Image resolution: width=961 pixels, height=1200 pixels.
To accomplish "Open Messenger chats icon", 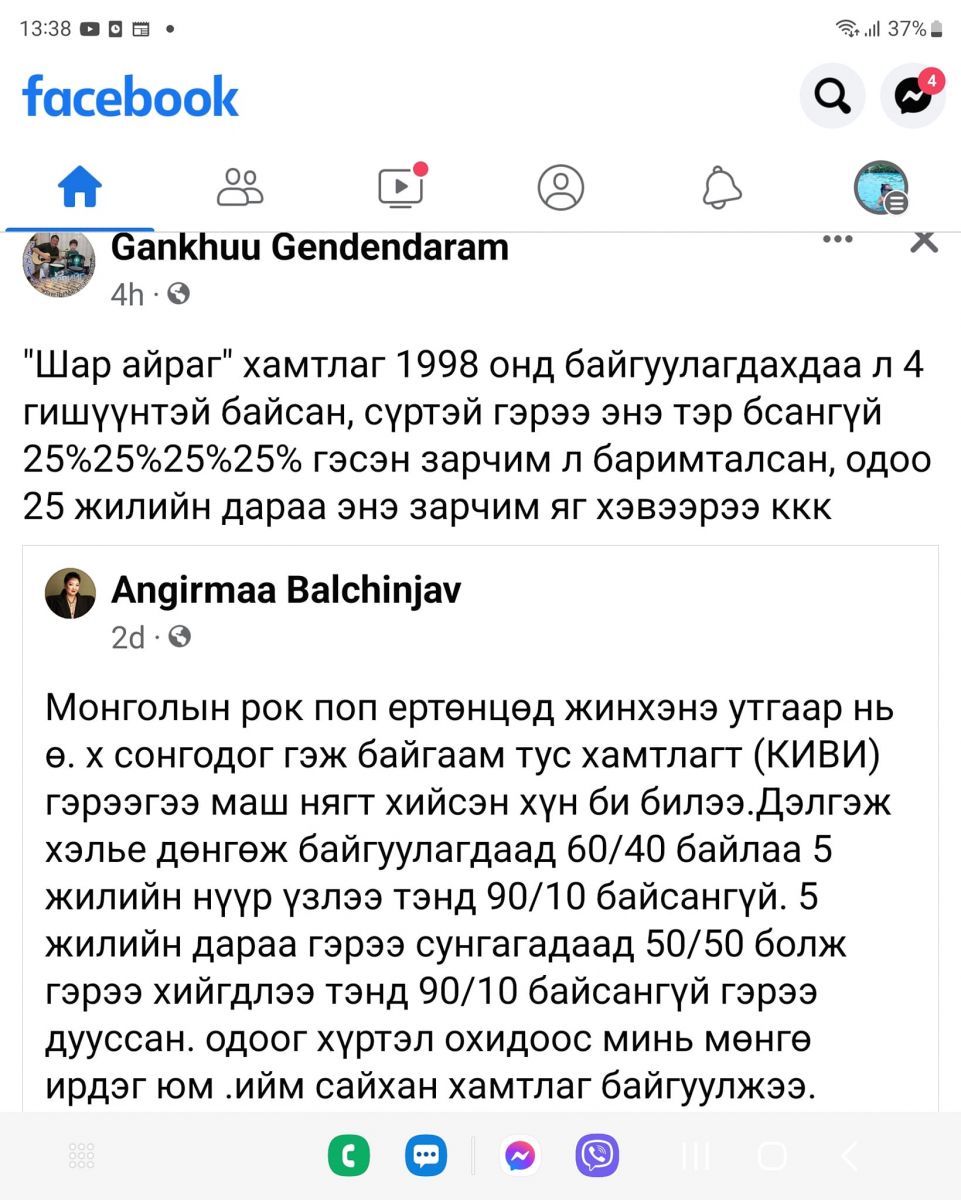I will coord(912,96).
